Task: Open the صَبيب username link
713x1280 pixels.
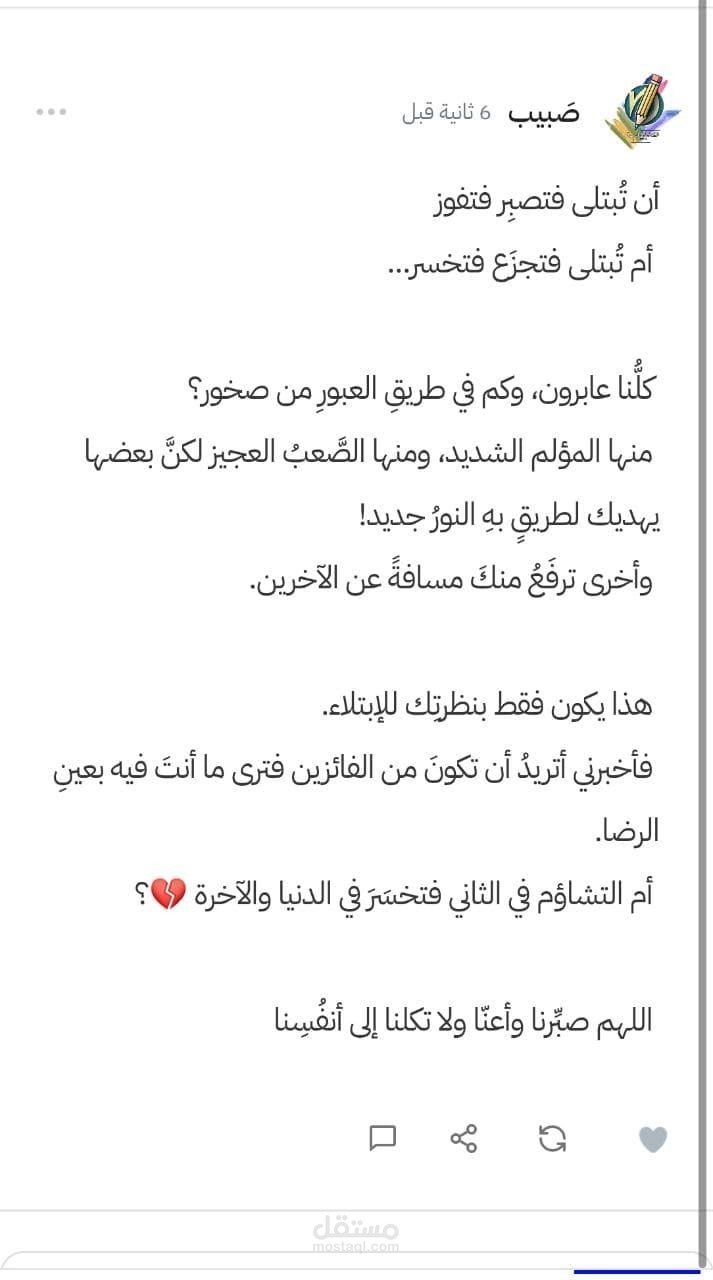Action: coord(544,112)
